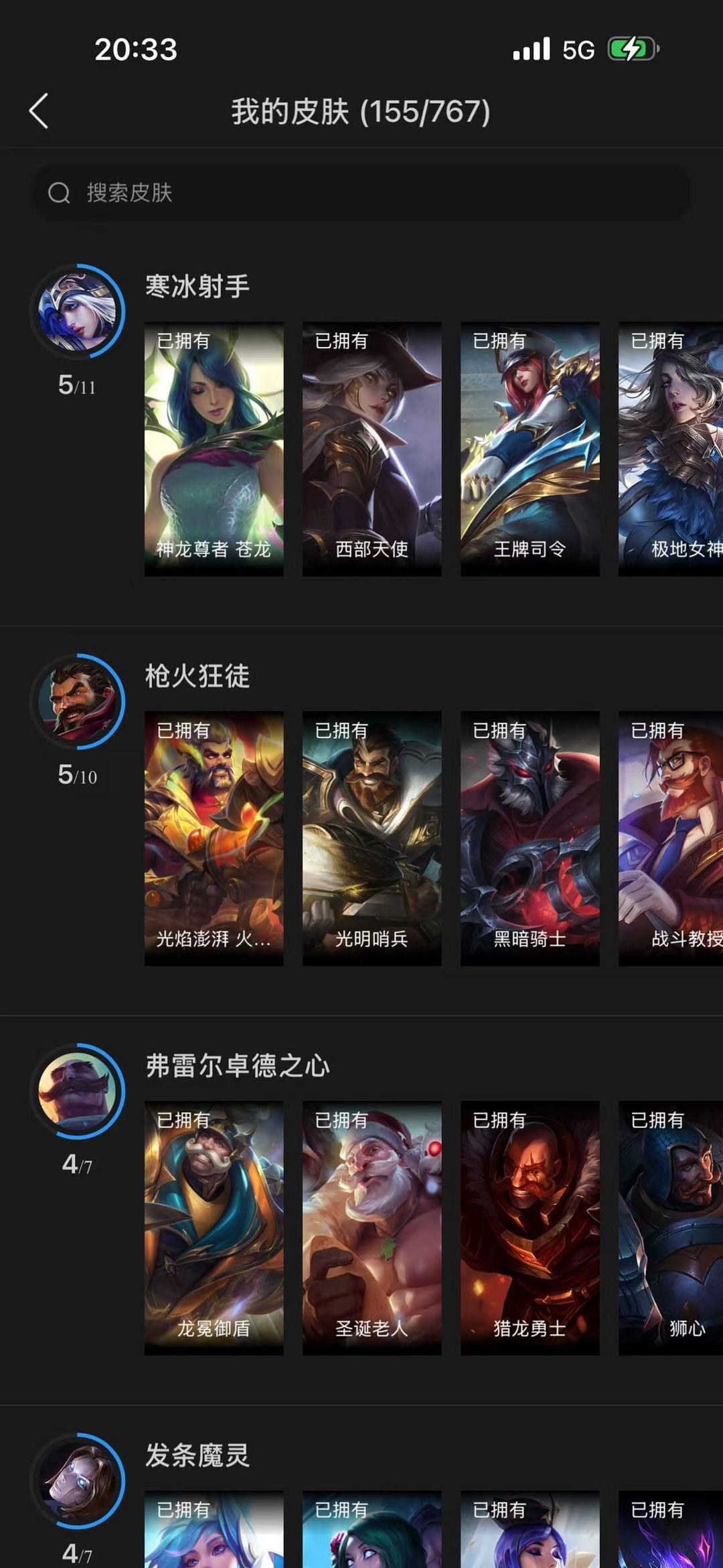Open the 猎龙勇士 skin card
Screen dimensions: 723x1568
click(530, 1228)
